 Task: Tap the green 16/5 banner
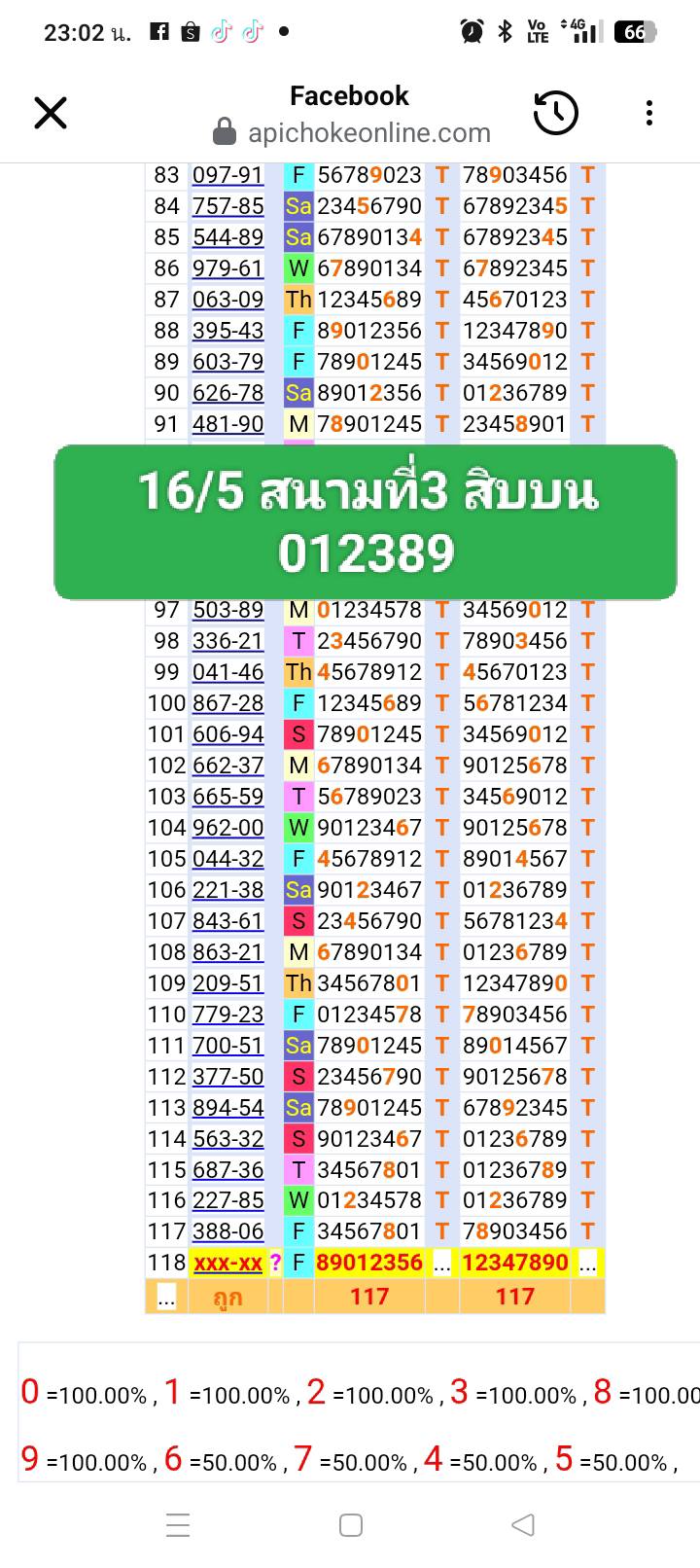coord(366,522)
